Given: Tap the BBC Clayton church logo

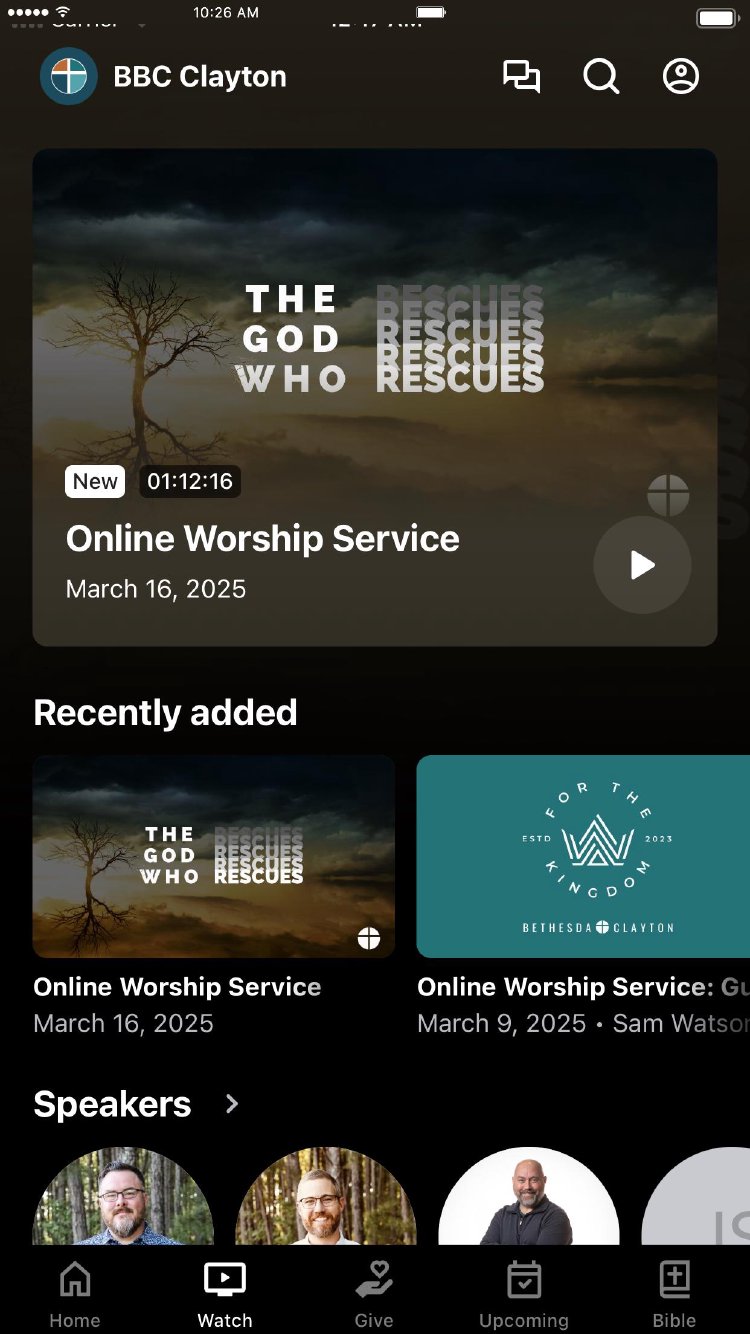Looking at the screenshot, I should (x=69, y=77).
